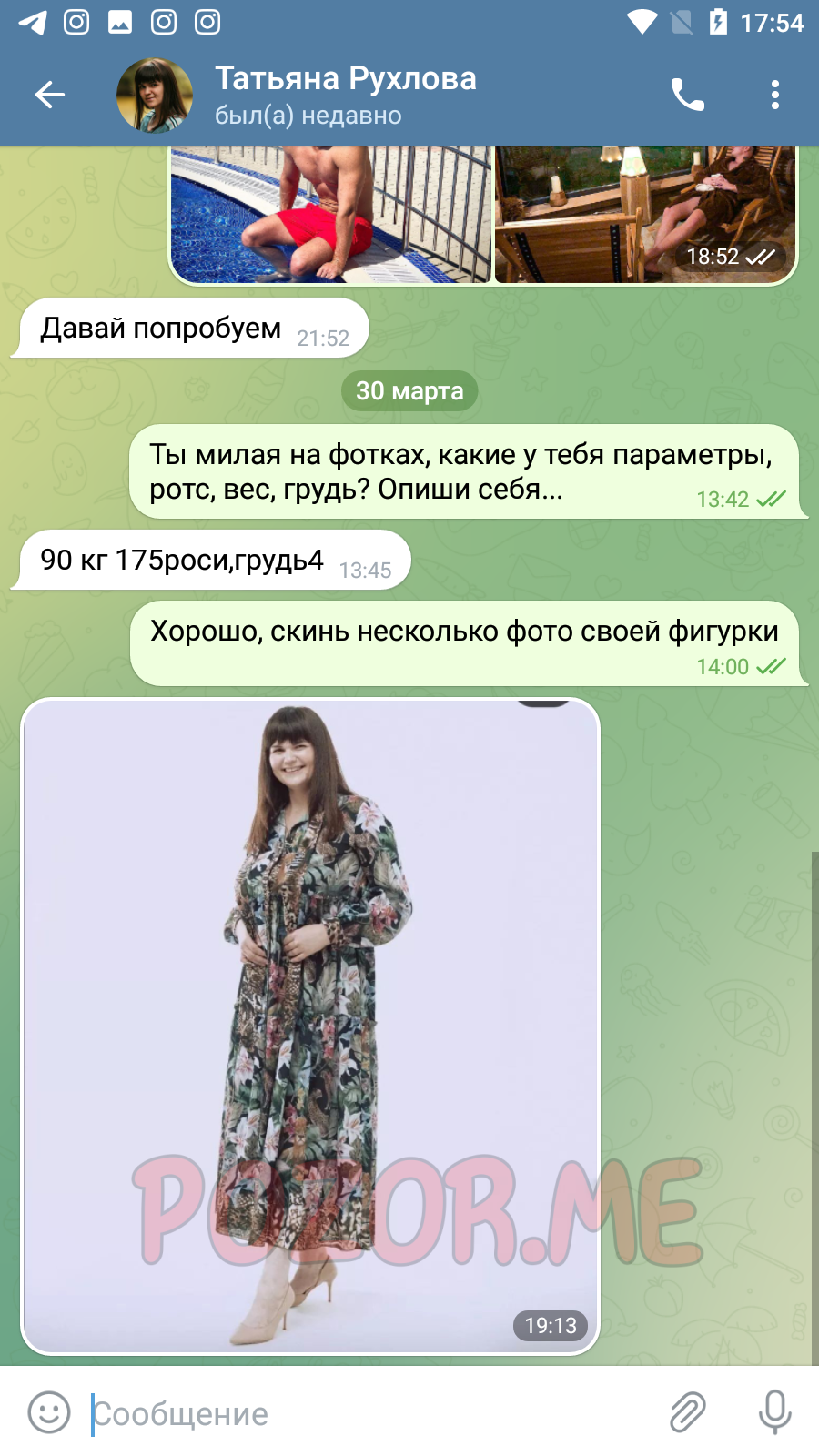Open the pool photo in the album

tap(331, 215)
